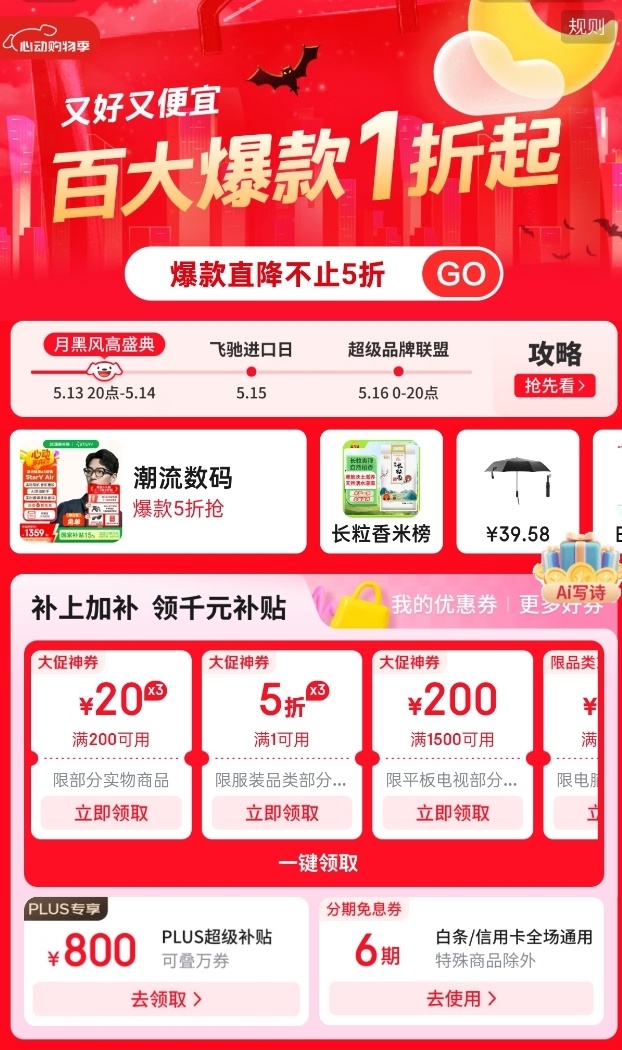Tap 一键领取 to claim all coupons
622x1050 pixels.
pyautogui.click(x=317, y=863)
